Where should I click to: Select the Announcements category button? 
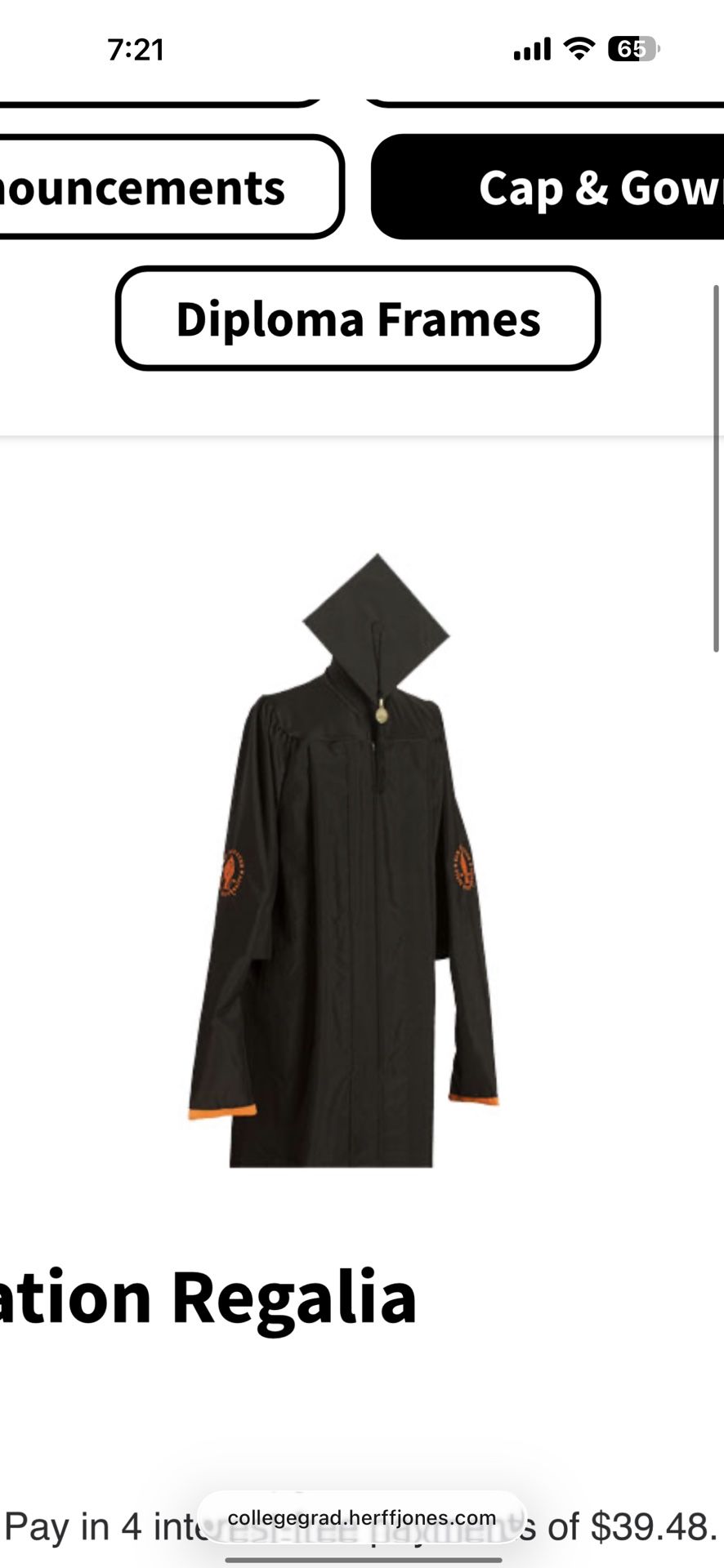[163, 187]
